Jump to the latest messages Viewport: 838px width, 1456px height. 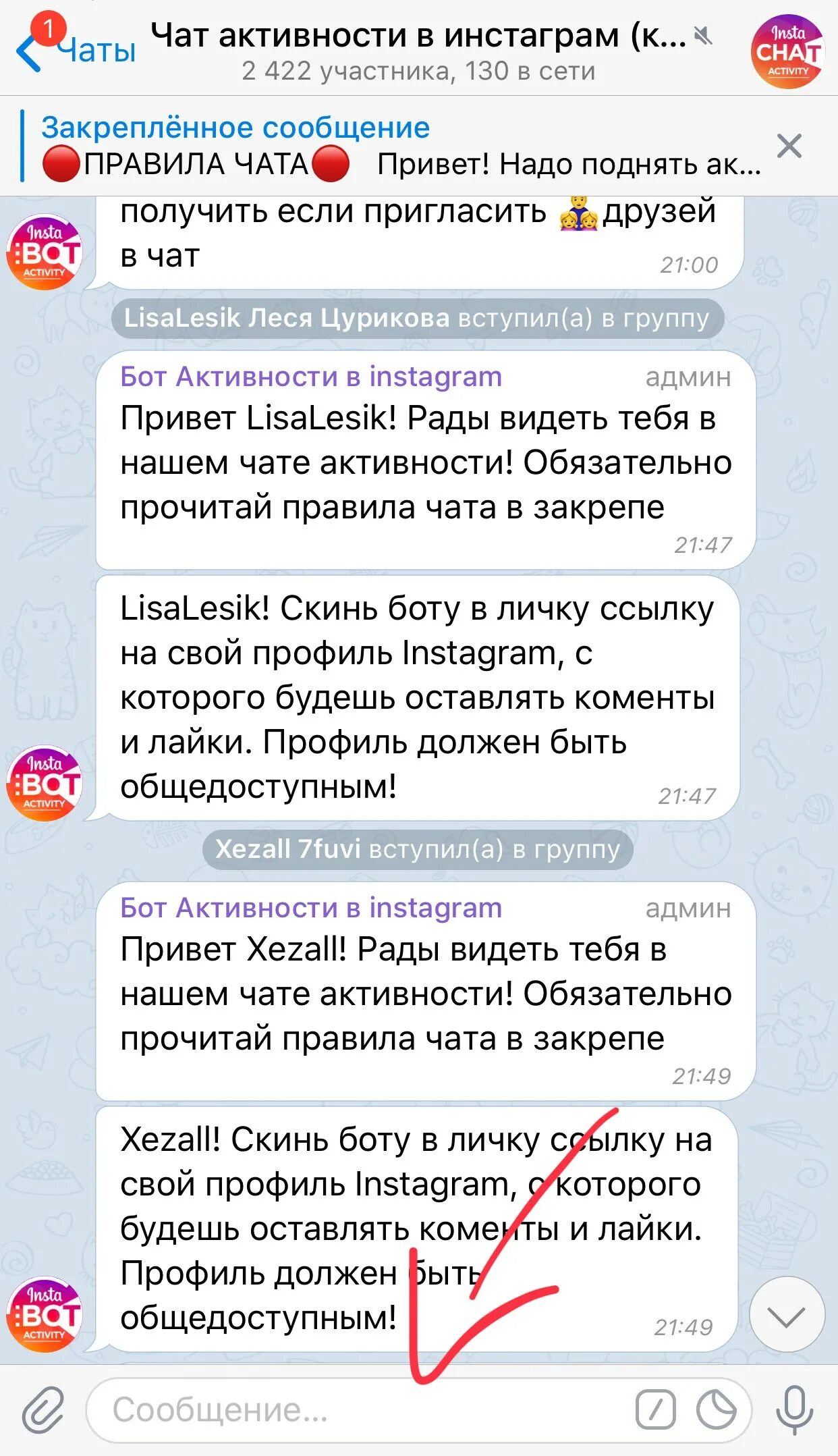(x=787, y=1315)
